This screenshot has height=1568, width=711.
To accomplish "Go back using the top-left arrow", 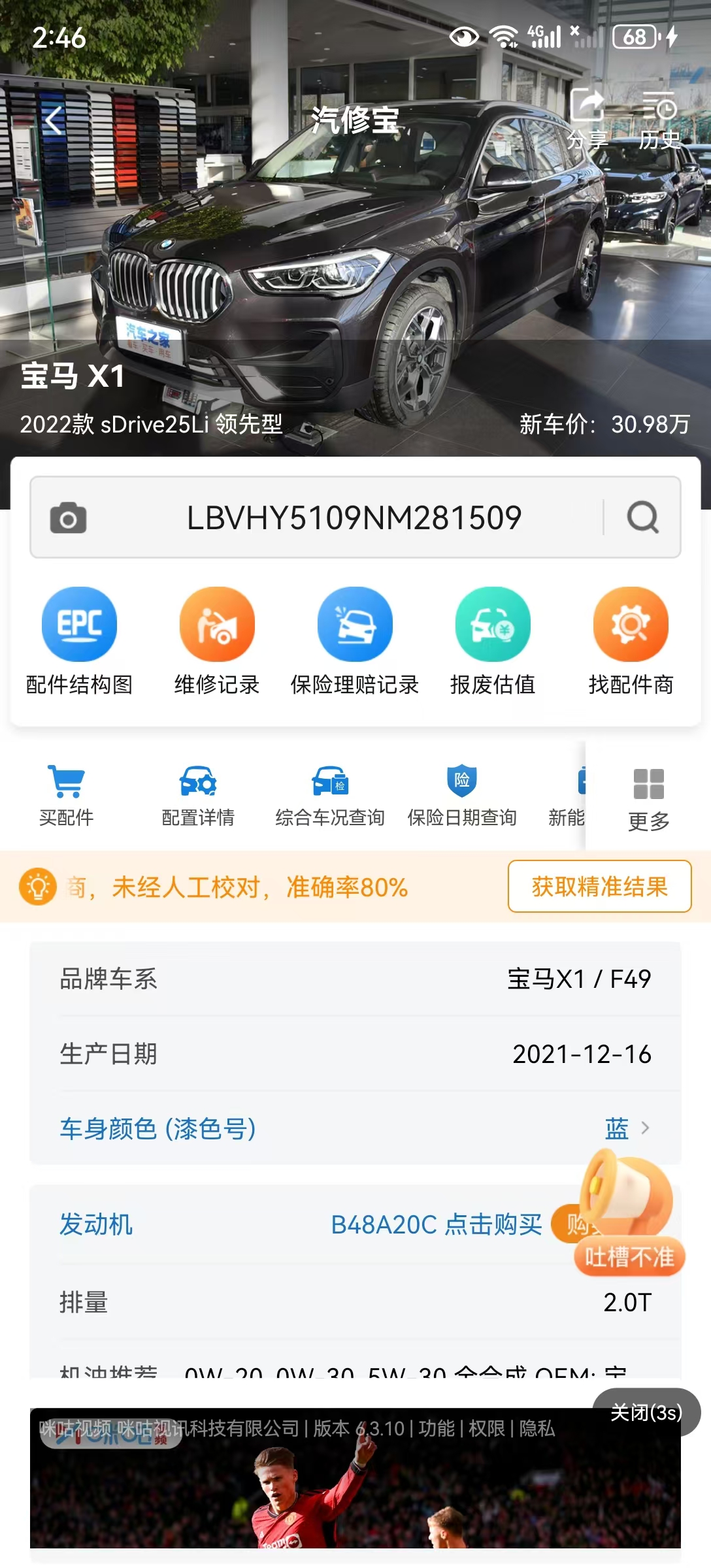I will coord(54,120).
